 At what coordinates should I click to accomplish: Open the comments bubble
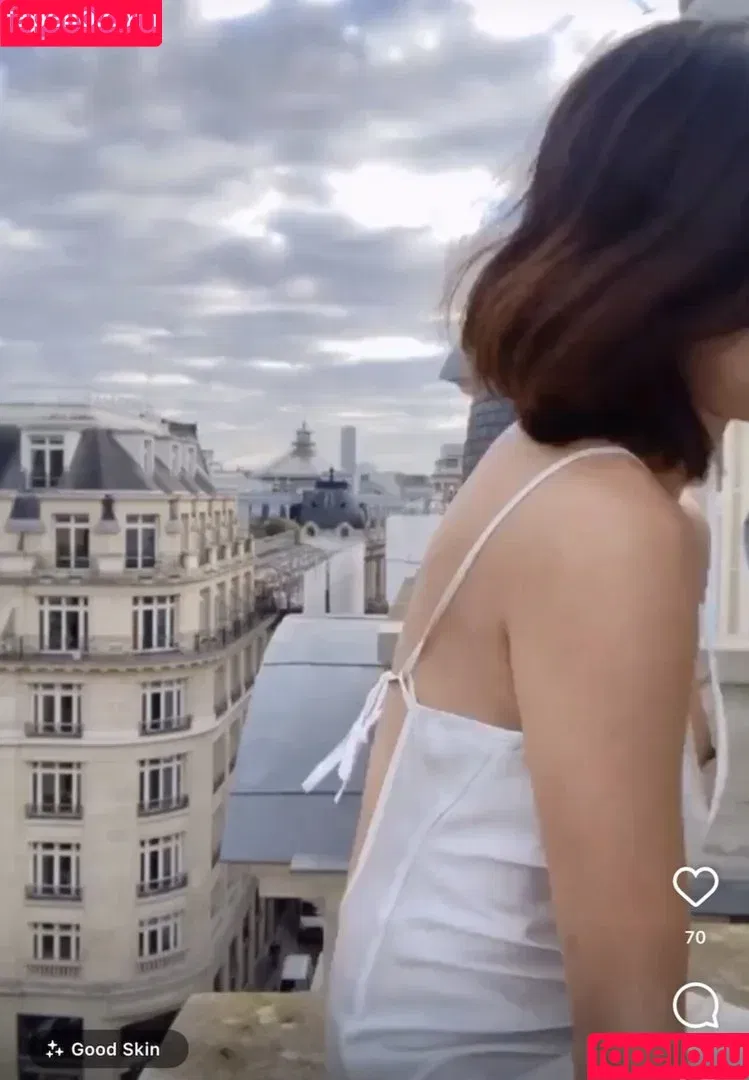[695, 1005]
